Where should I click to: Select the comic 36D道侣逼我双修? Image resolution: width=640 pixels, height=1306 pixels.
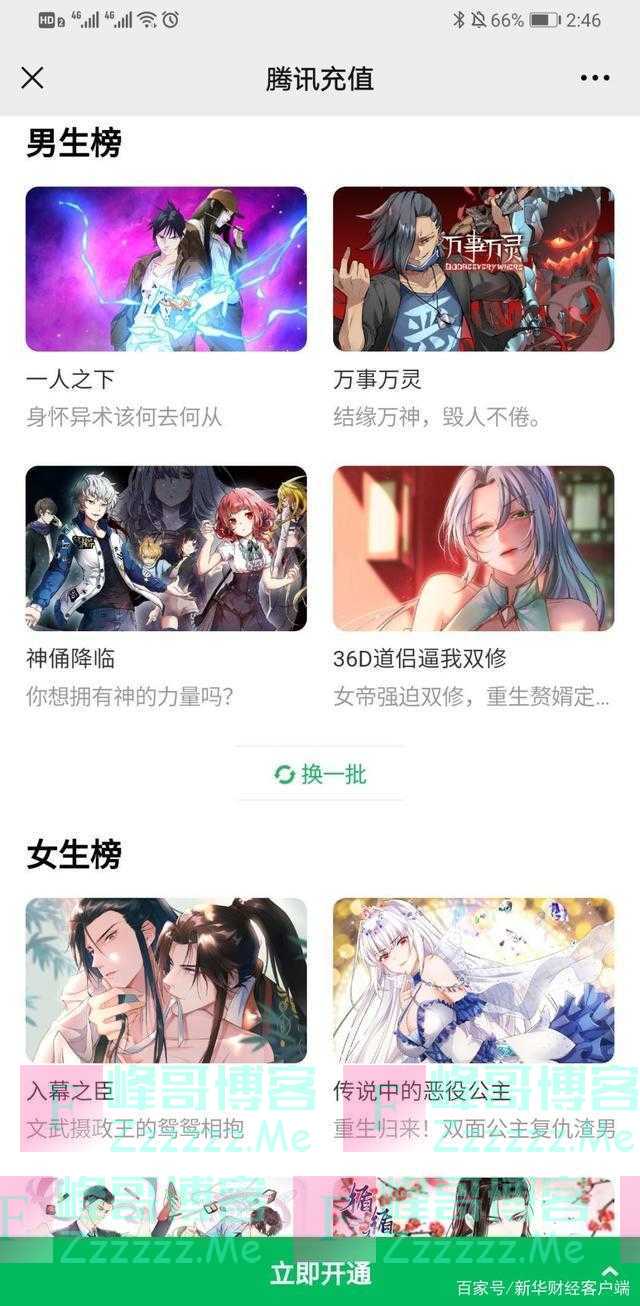(x=473, y=548)
